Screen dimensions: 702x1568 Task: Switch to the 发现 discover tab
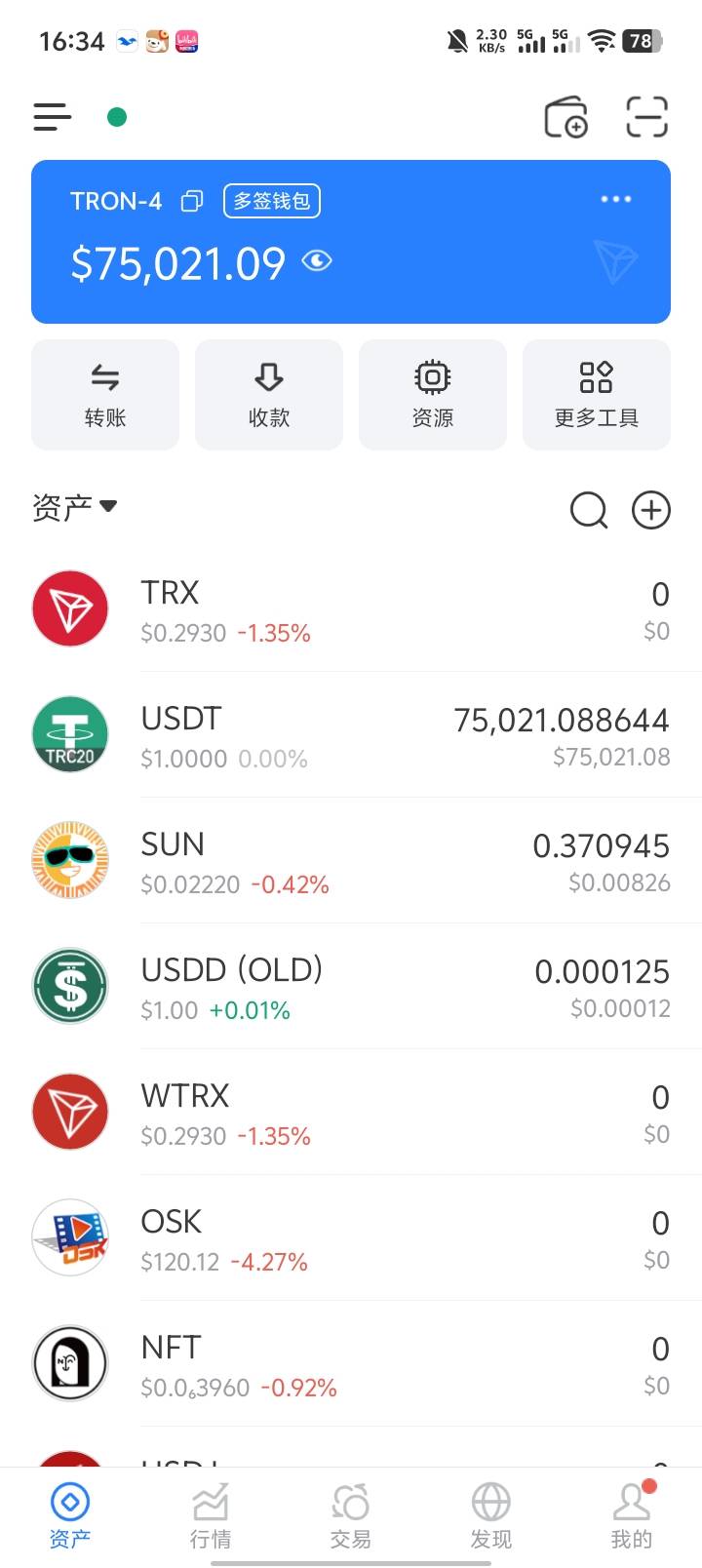tap(490, 1516)
